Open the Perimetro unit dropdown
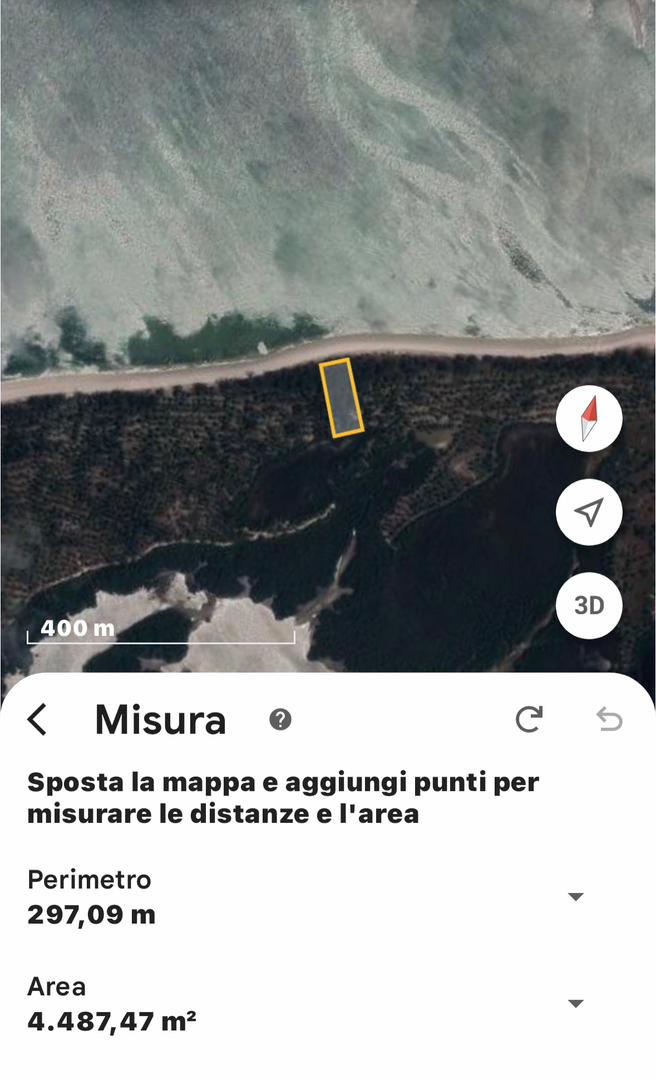Screen dimensions: 656x1080 pyautogui.click(x=575, y=897)
